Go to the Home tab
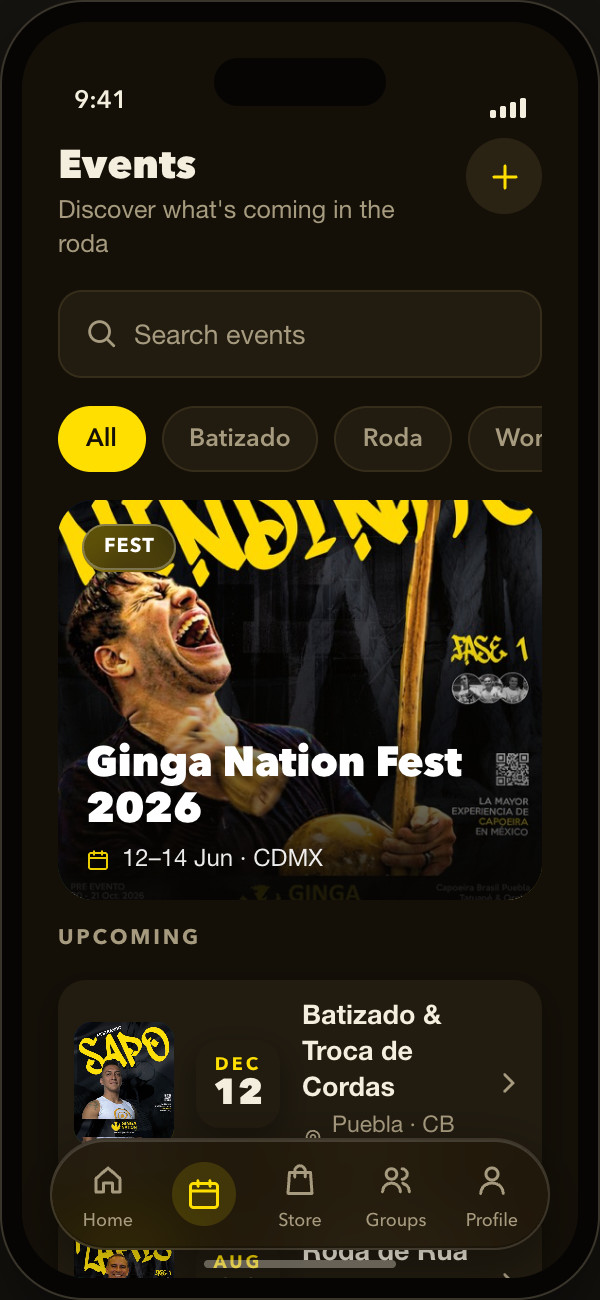The image size is (600, 1300). pyautogui.click(x=108, y=1195)
